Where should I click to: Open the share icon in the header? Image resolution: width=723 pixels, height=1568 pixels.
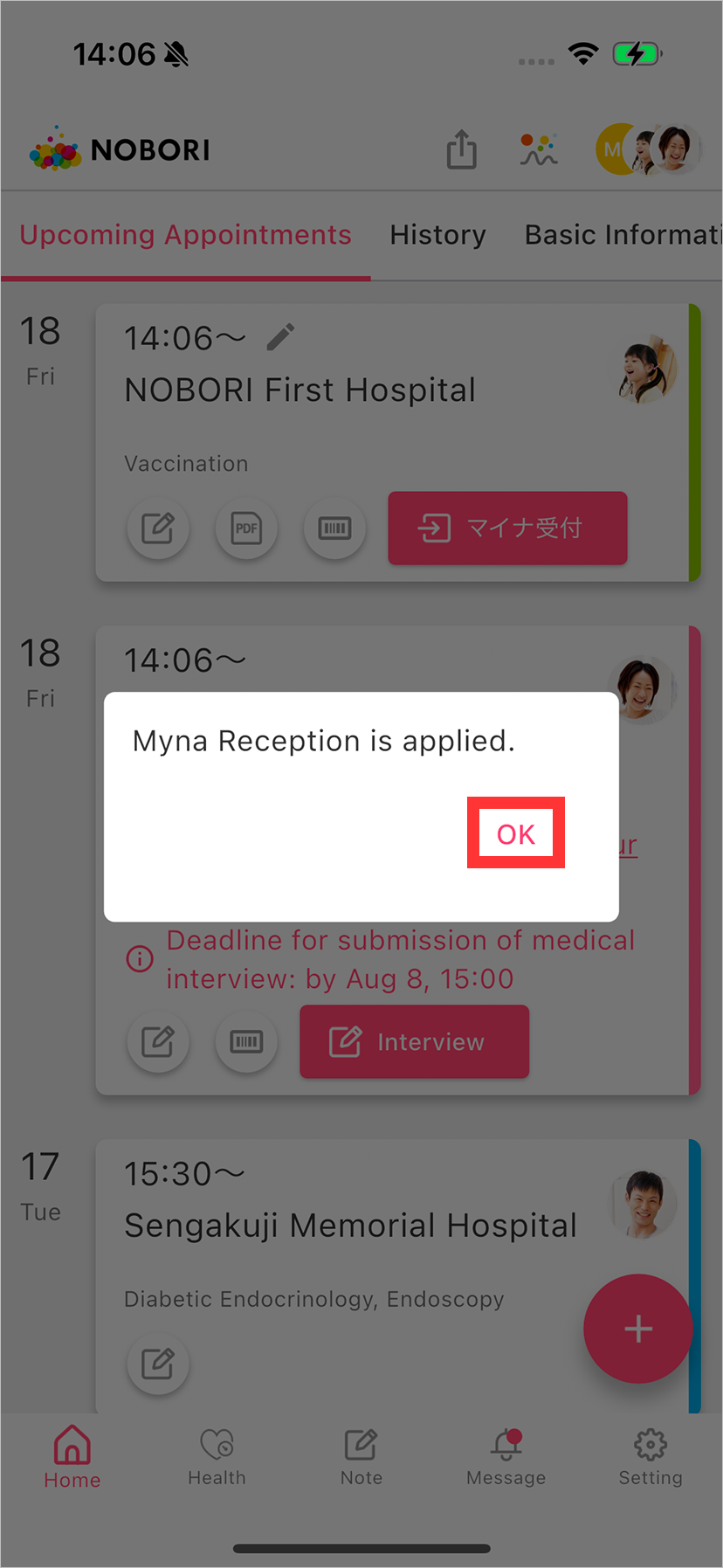point(462,149)
